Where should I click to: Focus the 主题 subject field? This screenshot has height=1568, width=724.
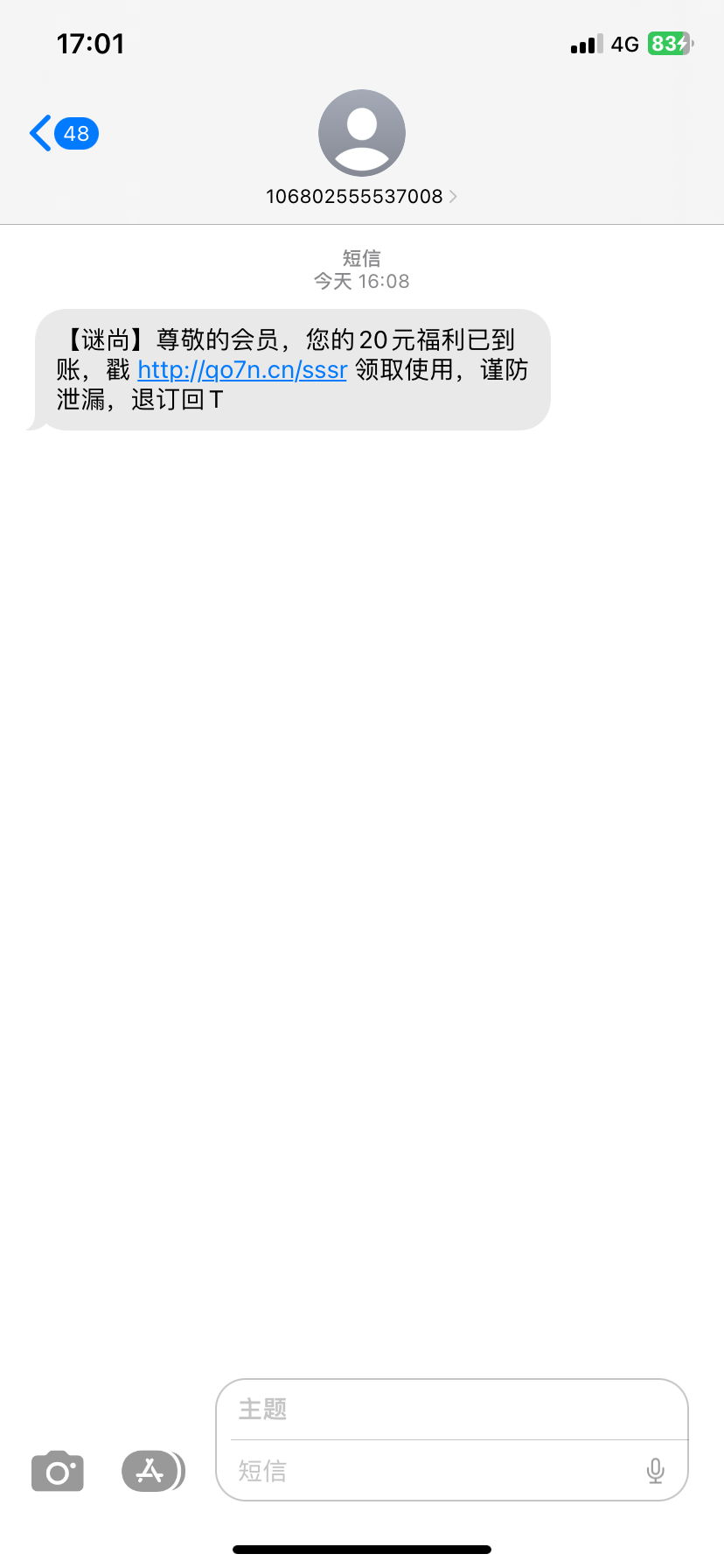[x=451, y=1409]
